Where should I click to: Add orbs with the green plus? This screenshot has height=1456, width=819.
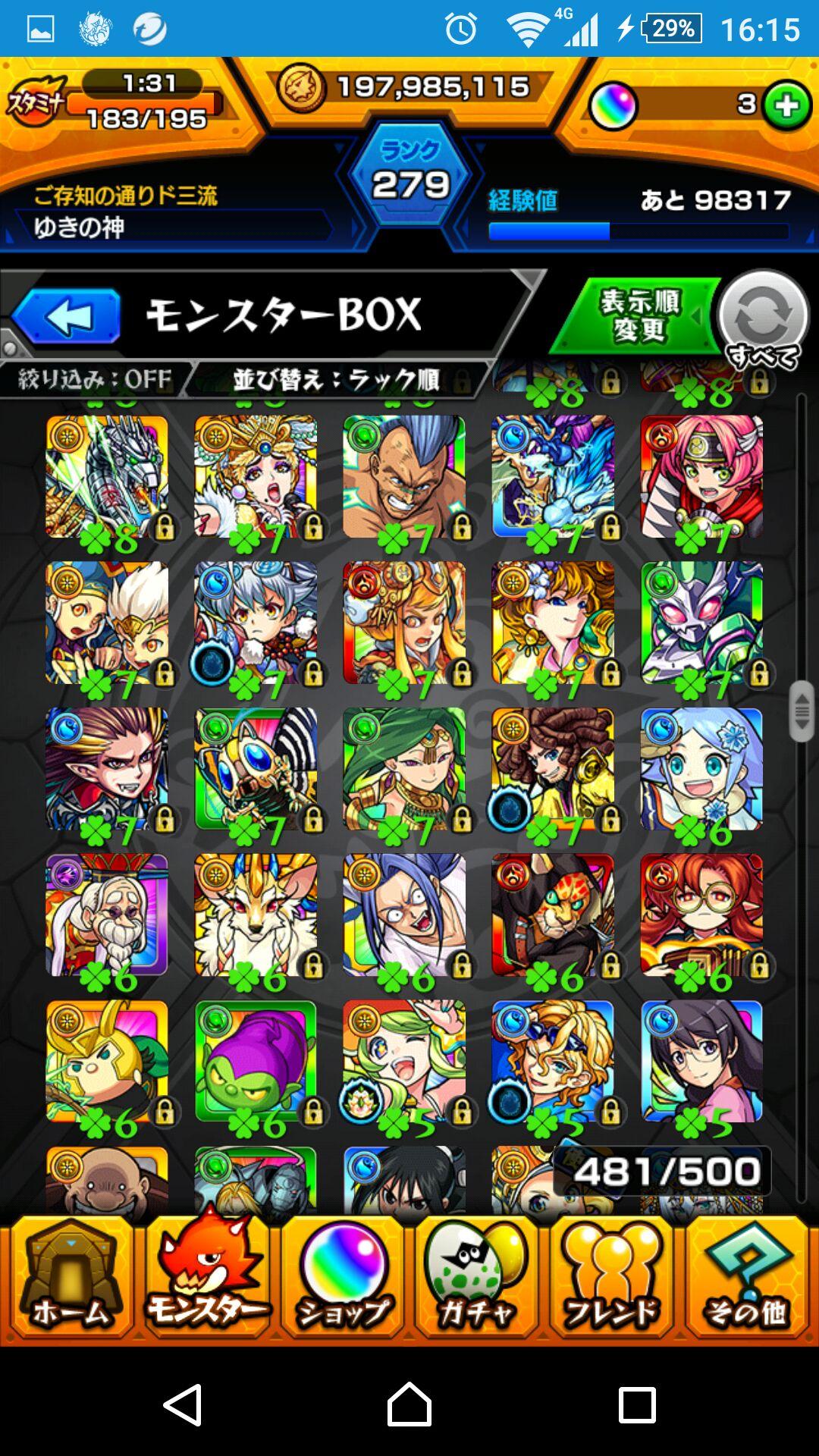click(x=786, y=106)
